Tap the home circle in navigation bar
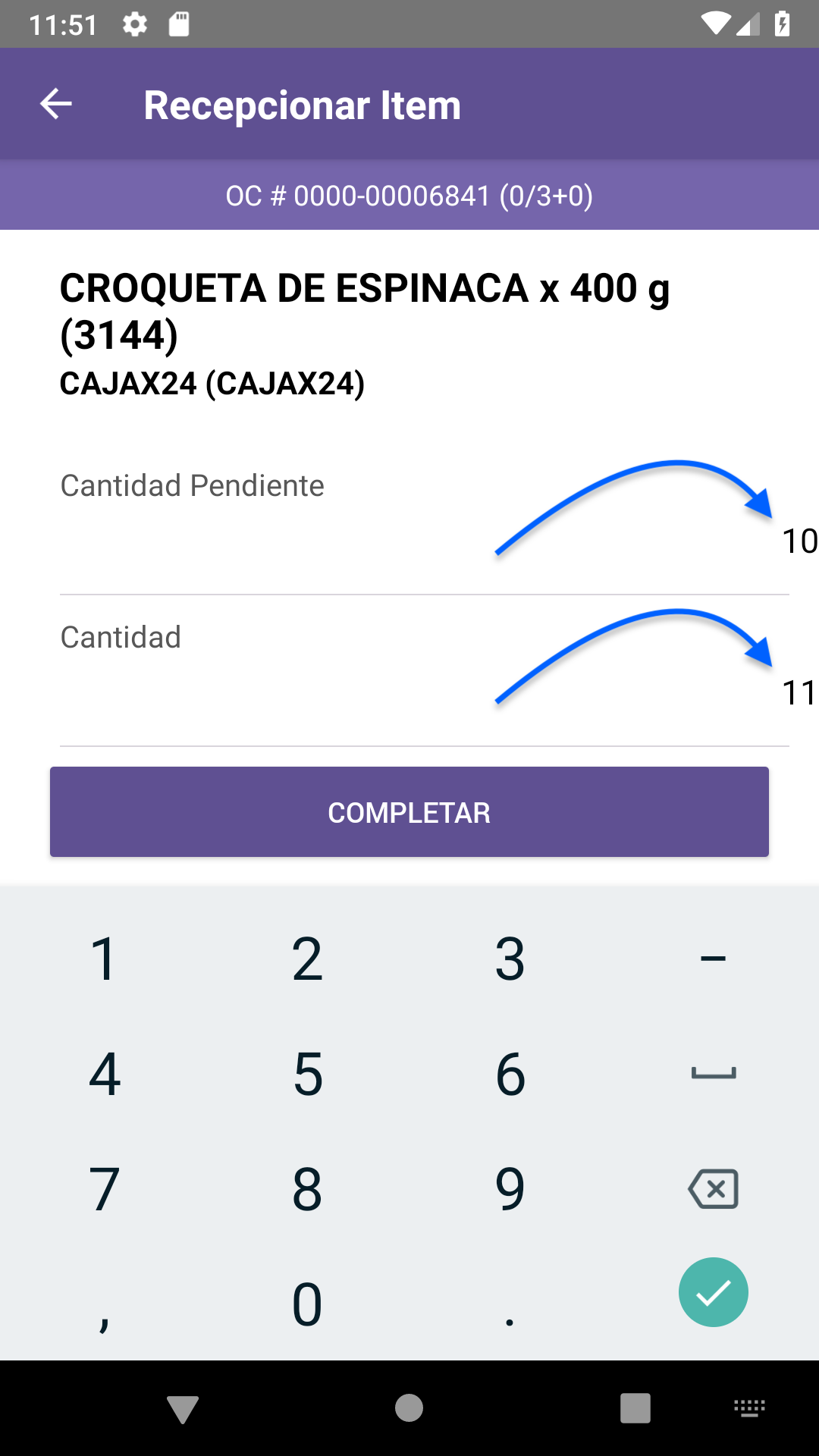Screen dimensions: 819x1456 click(x=409, y=1407)
